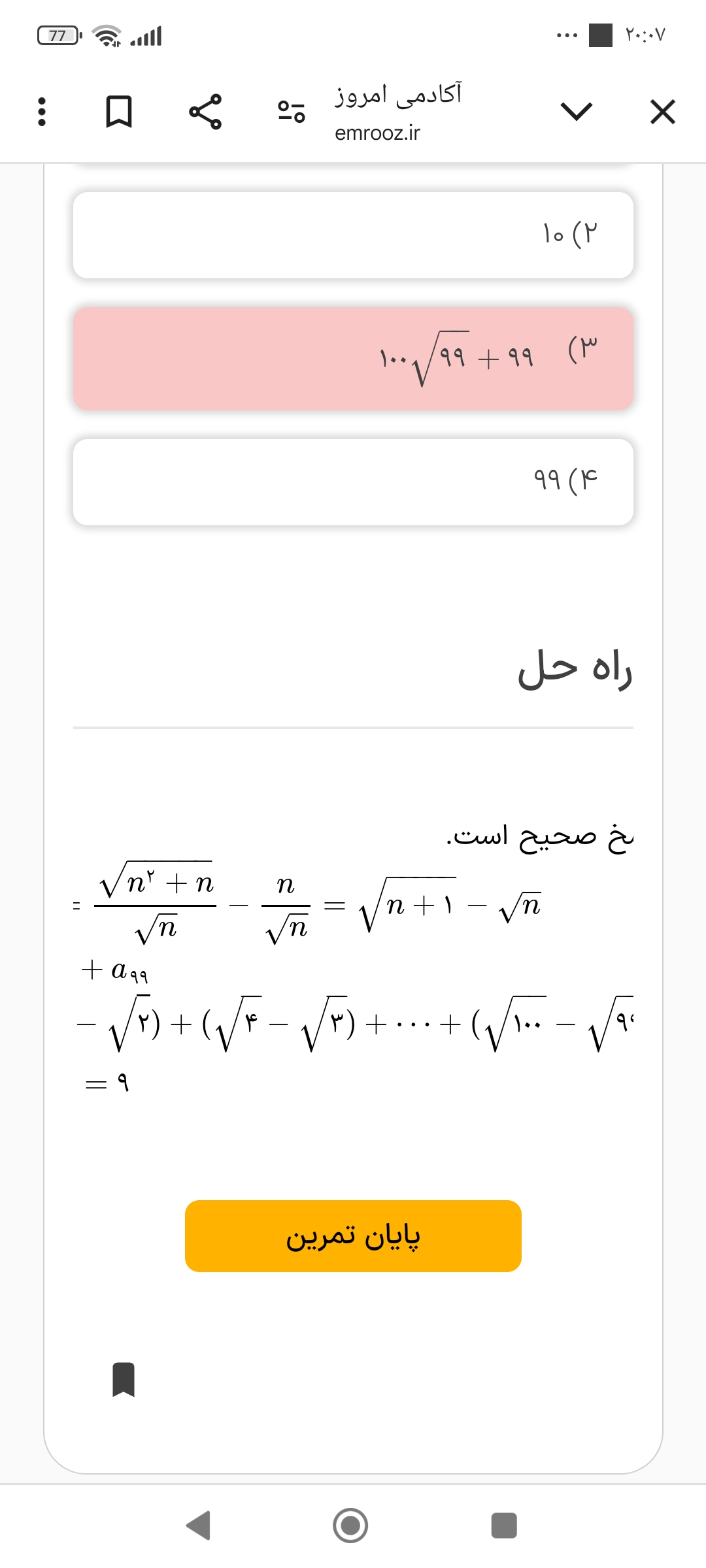This screenshot has height=1568, width=706.
Task: Select answer option ۴) ۹۹
Action: tap(353, 482)
